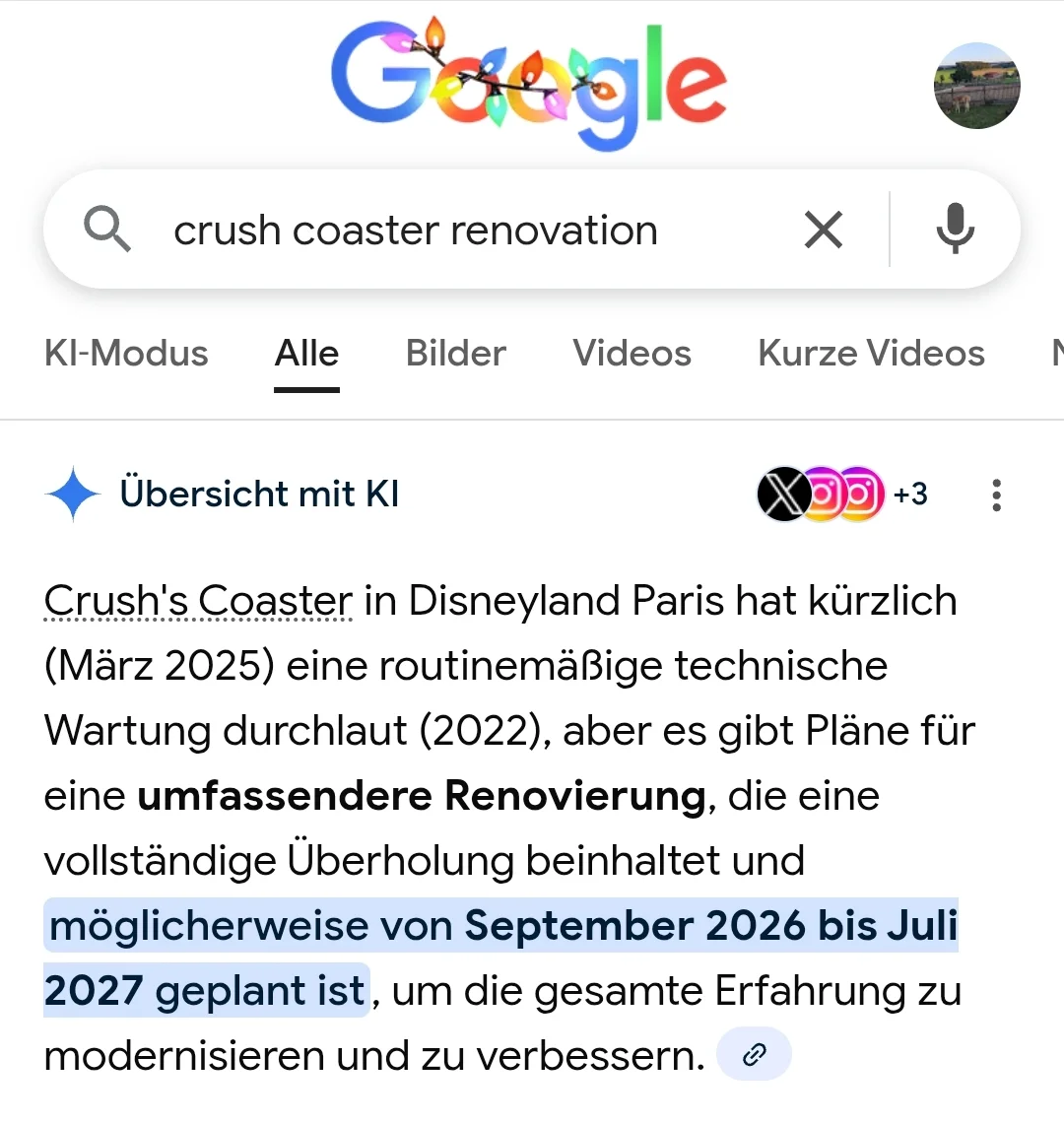
Task: Open the underlined Crush's Coaster link
Action: [x=198, y=600]
